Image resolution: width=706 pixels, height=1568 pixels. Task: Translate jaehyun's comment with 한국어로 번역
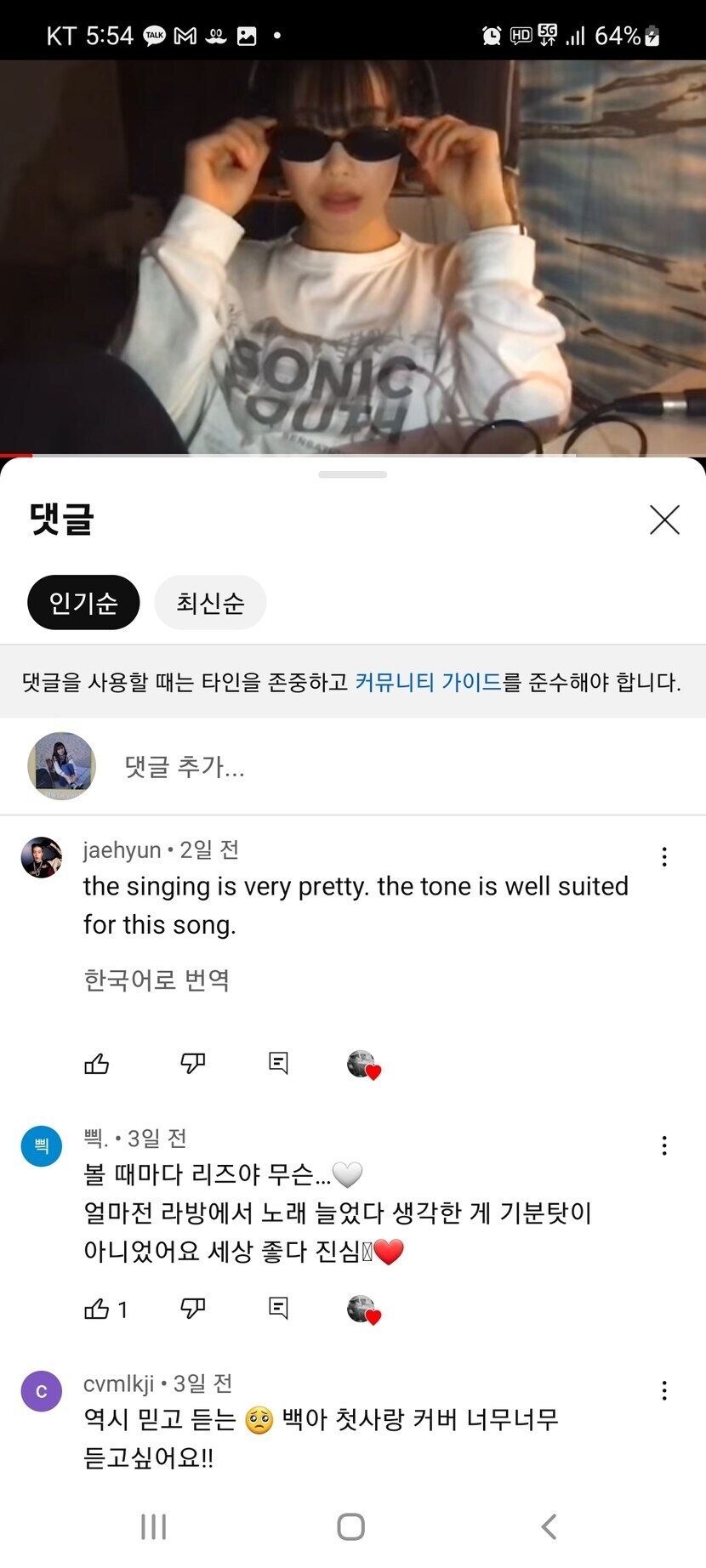157,980
